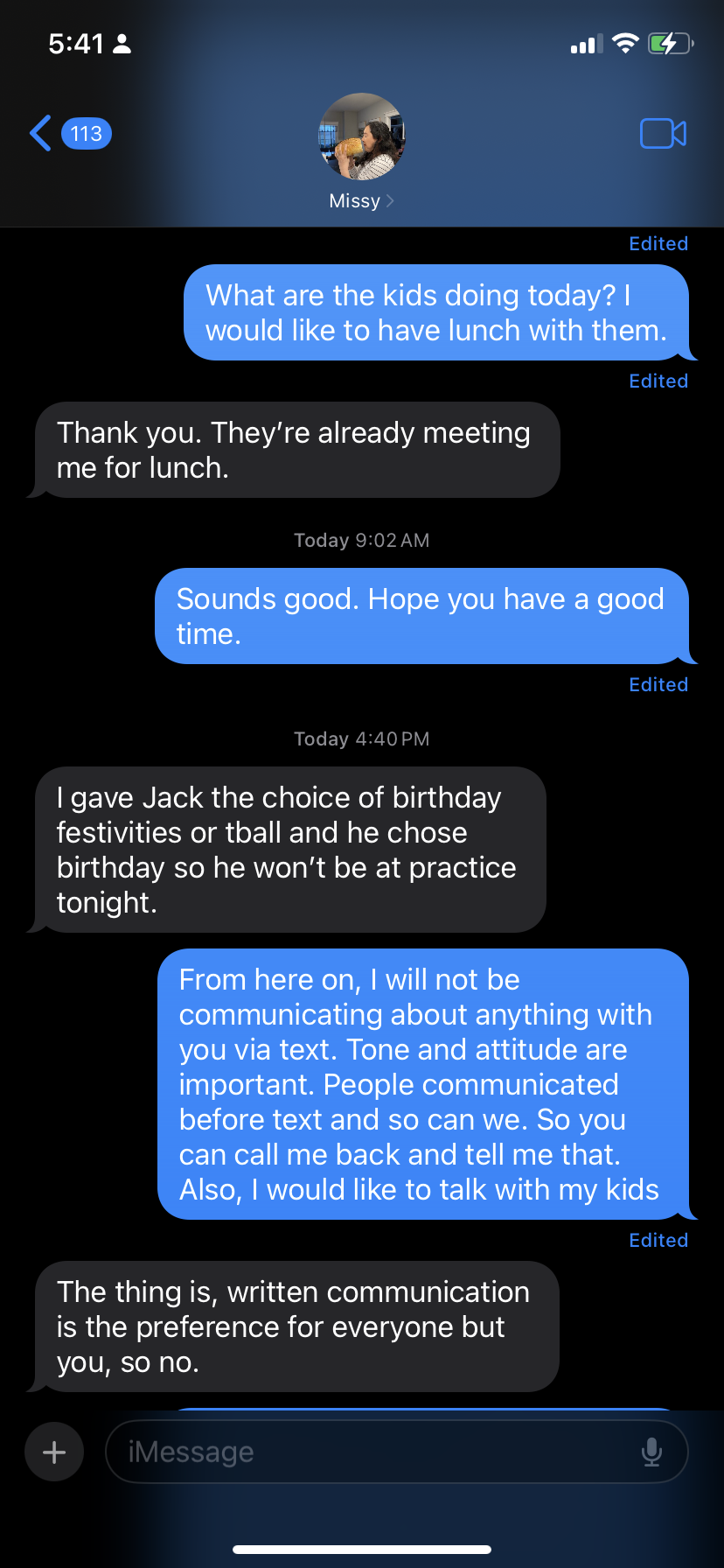Open the plus attachments menu
Screen dimensions: 724x1568
(x=54, y=1452)
